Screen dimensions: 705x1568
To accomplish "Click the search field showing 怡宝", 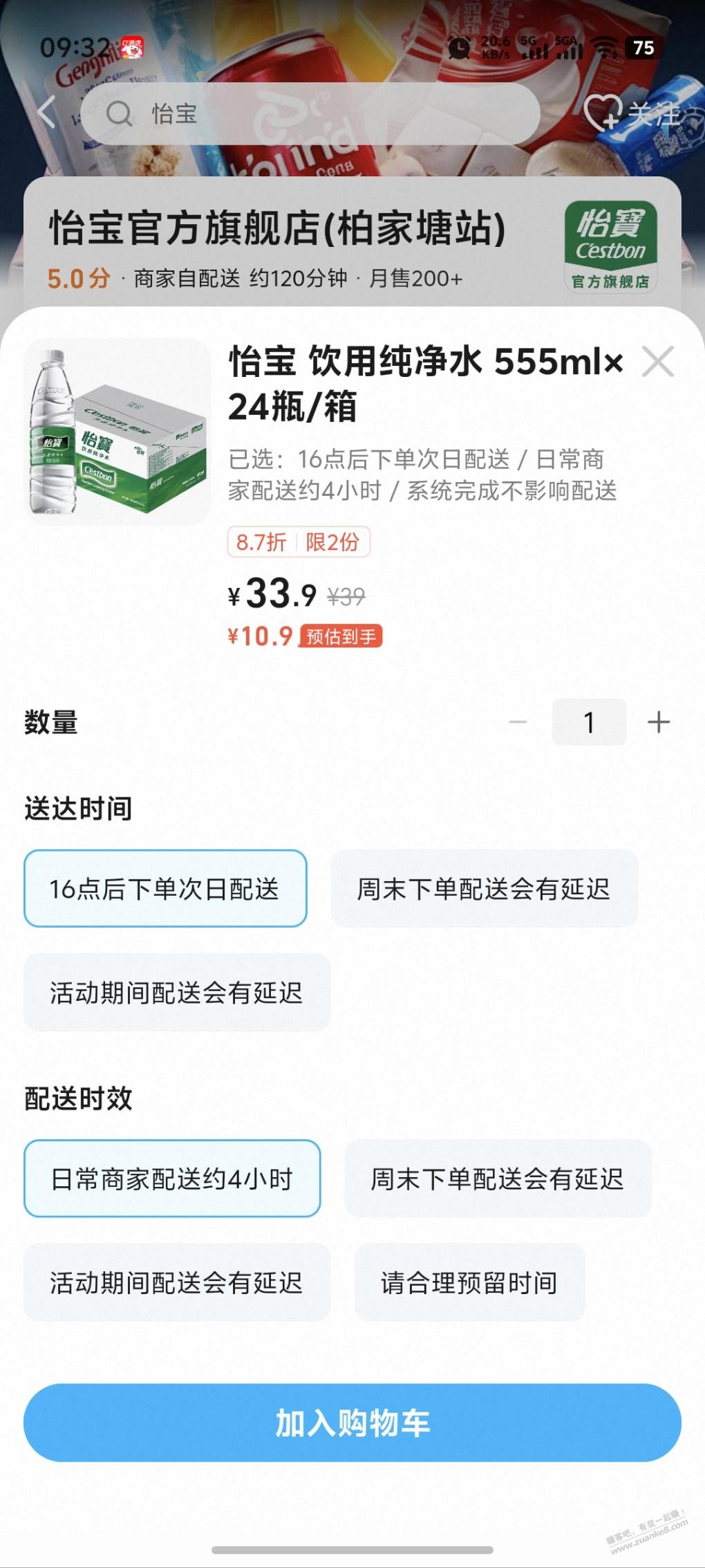I will click(x=311, y=114).
